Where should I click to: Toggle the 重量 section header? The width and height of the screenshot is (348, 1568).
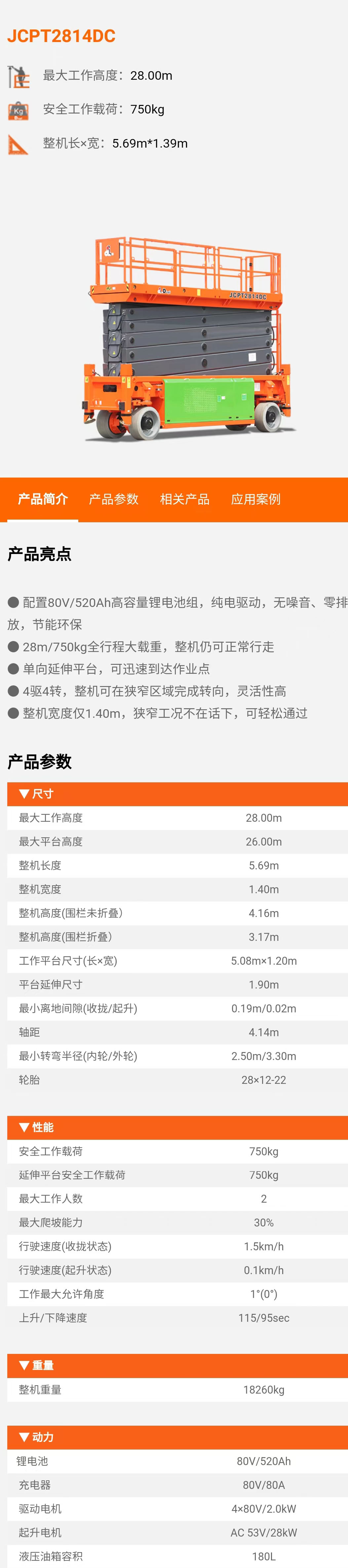36,1365
